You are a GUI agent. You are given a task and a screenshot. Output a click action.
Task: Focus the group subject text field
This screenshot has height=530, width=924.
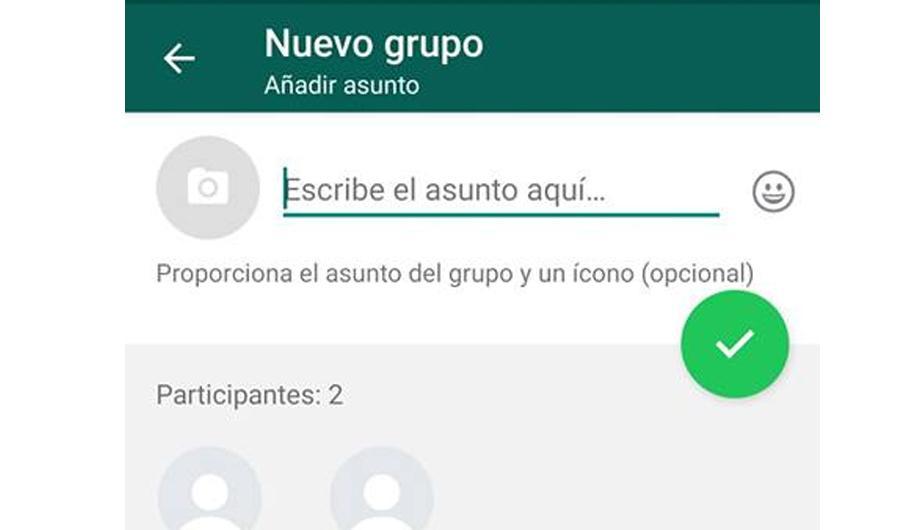[500, 190]
